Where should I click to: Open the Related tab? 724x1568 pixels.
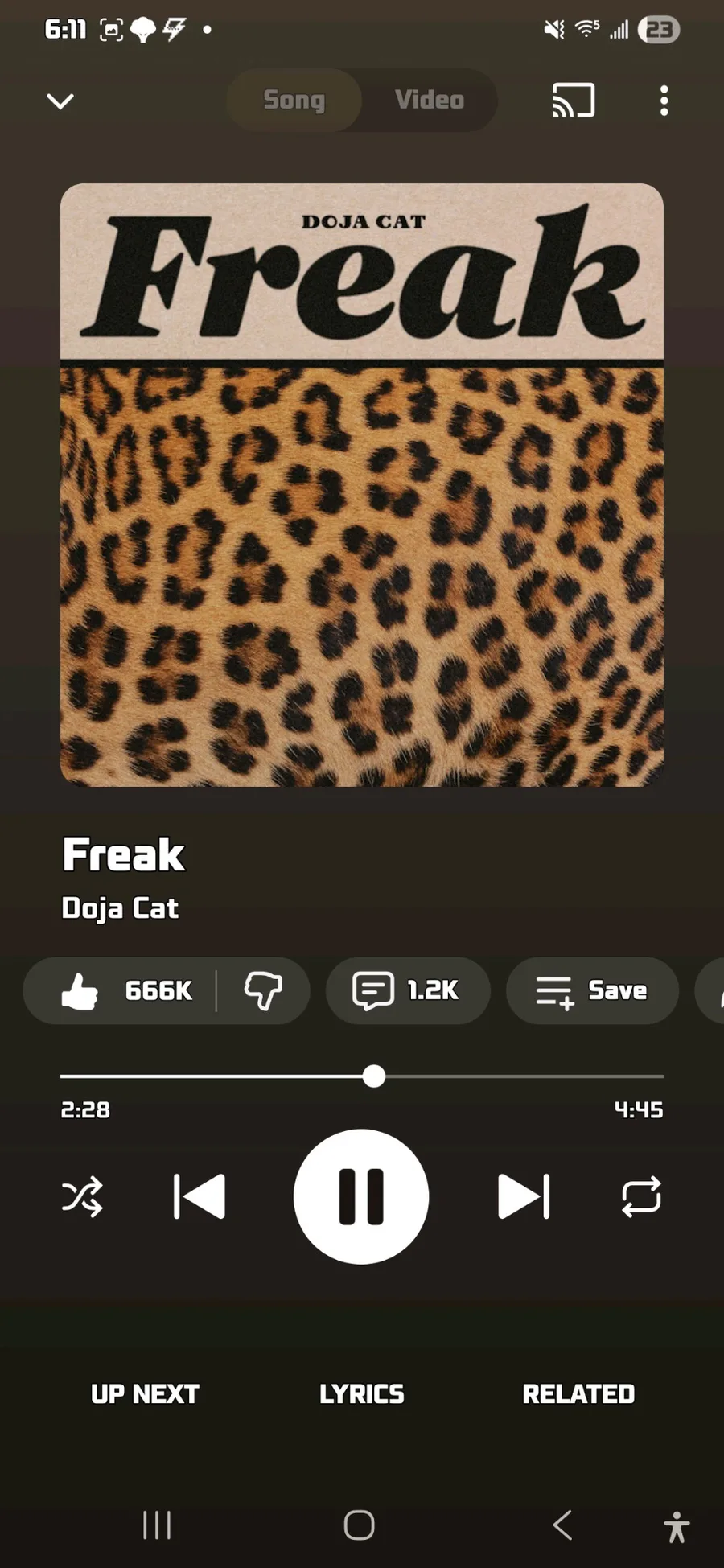tap(578, 1393)
